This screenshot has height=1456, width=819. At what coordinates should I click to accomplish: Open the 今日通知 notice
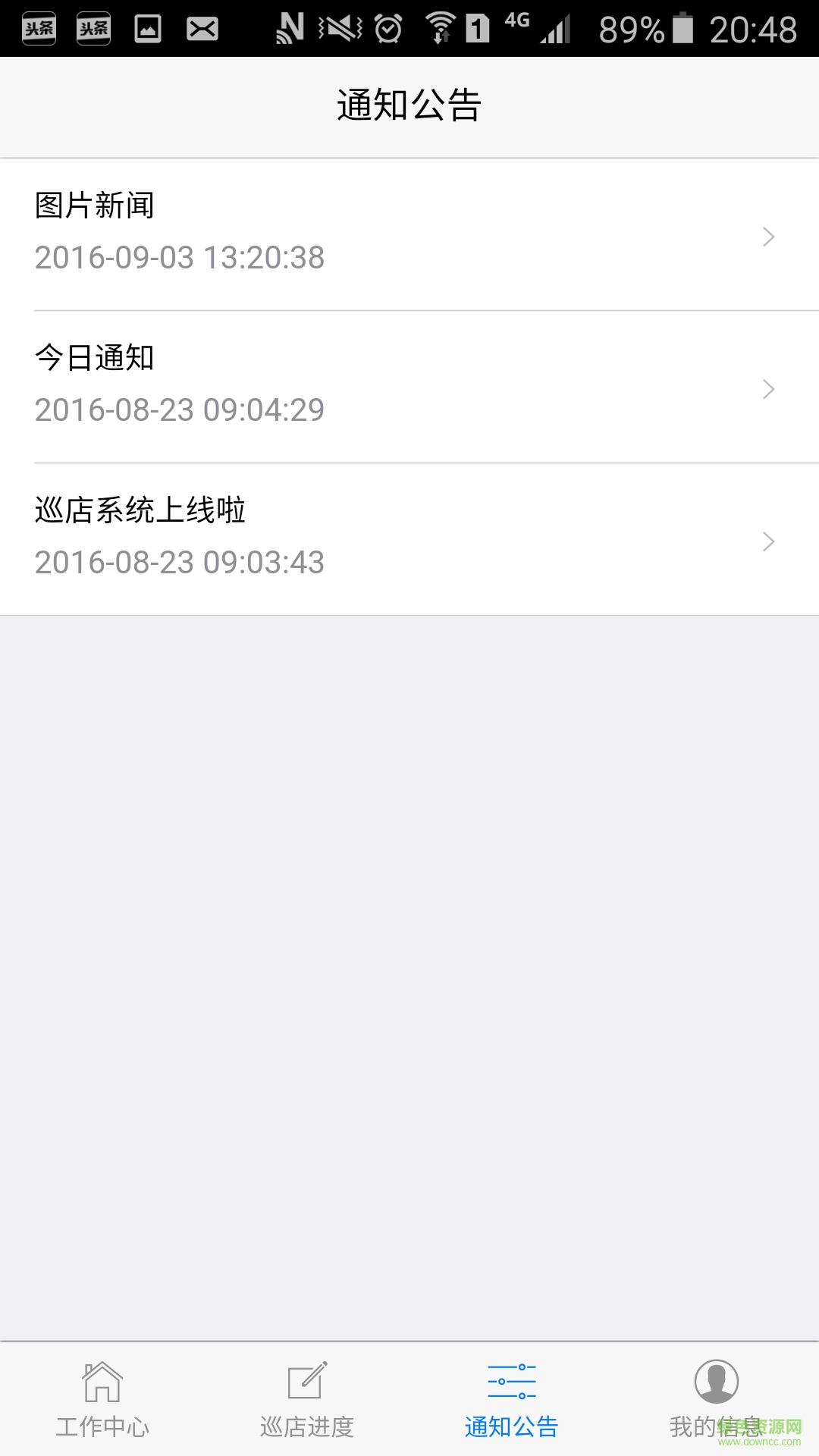pyautogui.click(x=409, y=387)
